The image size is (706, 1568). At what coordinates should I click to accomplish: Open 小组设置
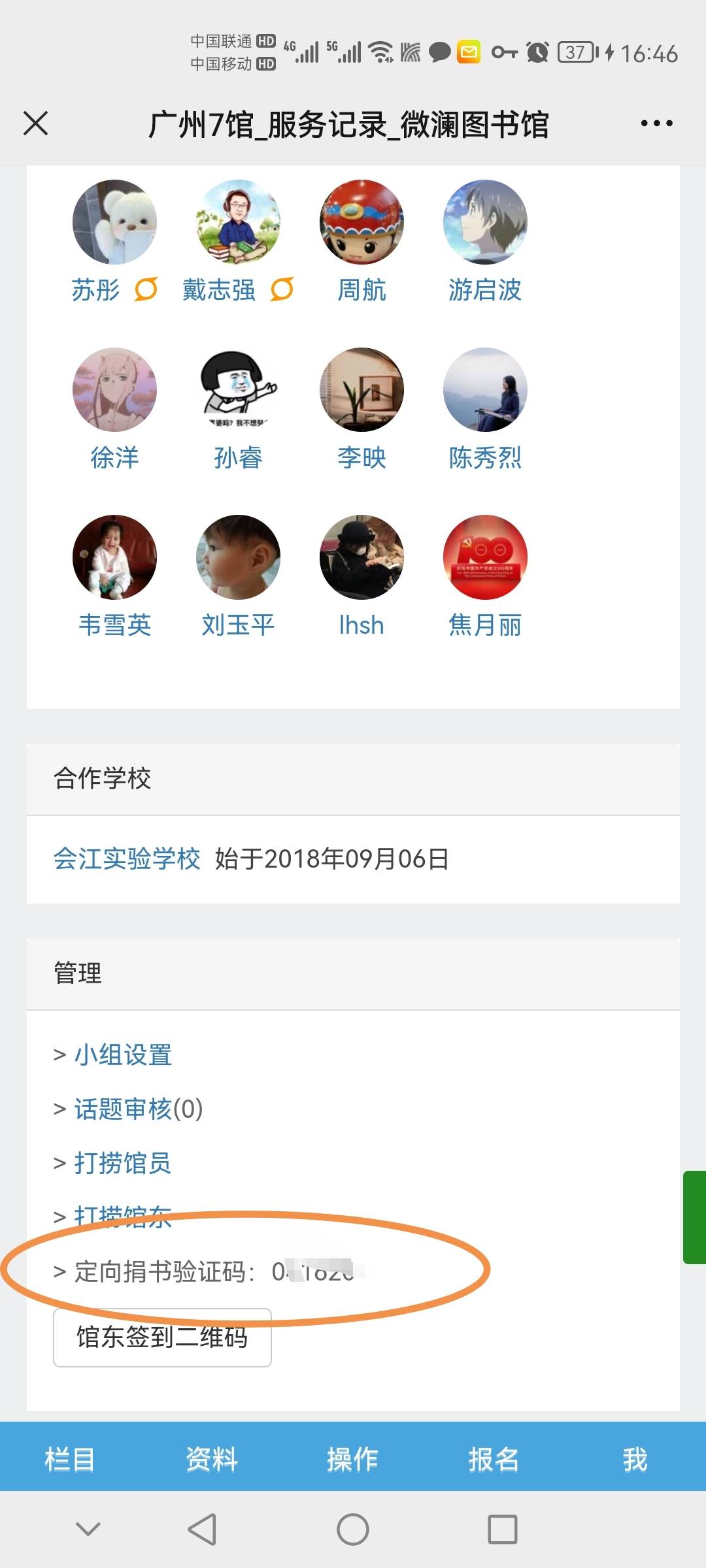(x=123, y=1054)
